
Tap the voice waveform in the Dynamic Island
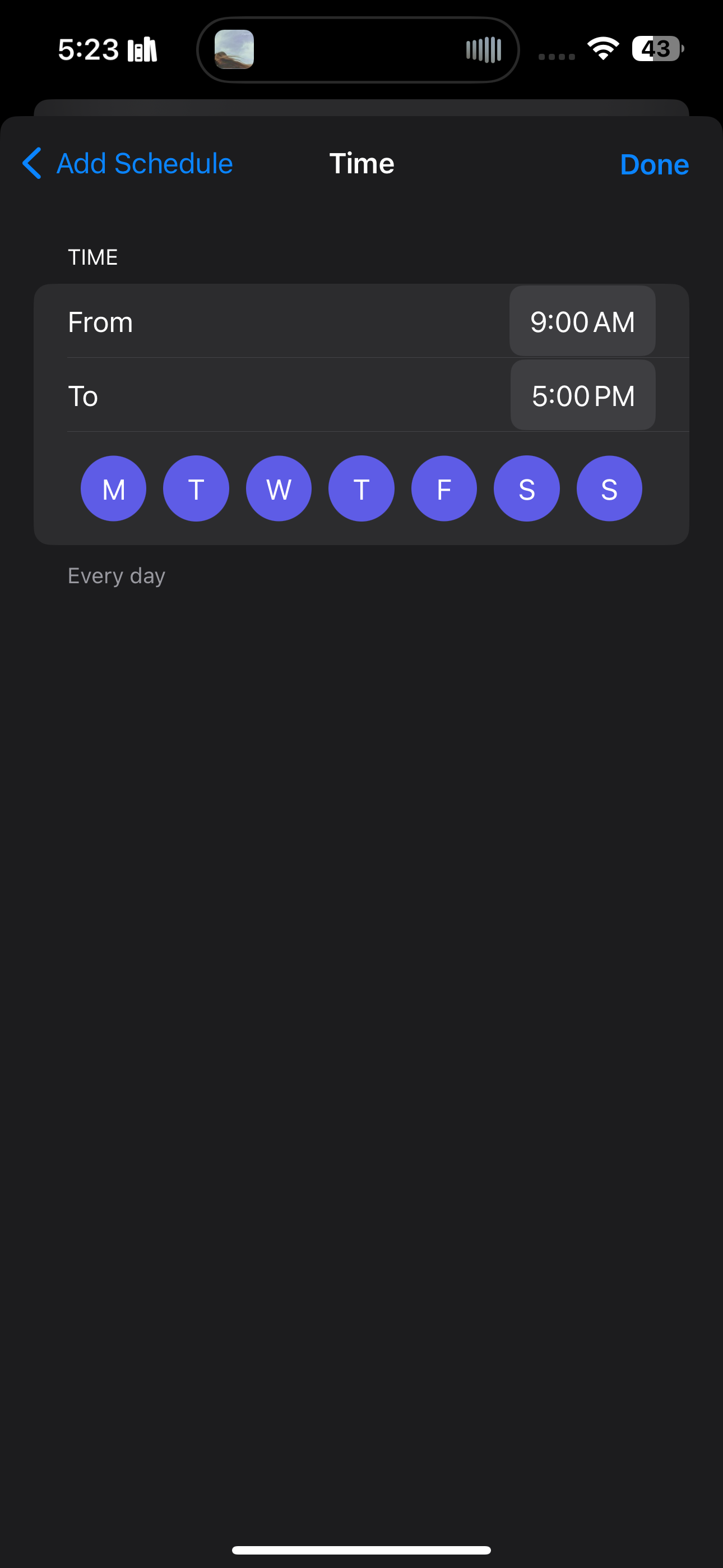click(x=484, y=49)
